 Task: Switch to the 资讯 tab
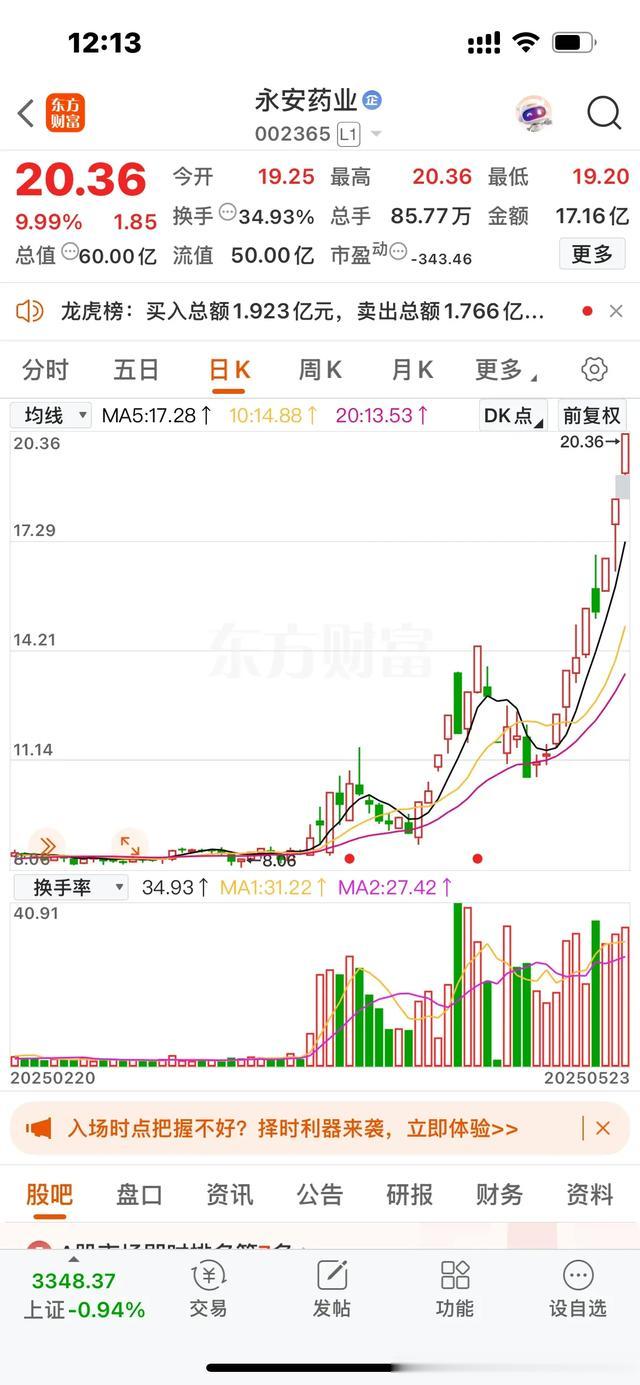[x=229, y=1194]
